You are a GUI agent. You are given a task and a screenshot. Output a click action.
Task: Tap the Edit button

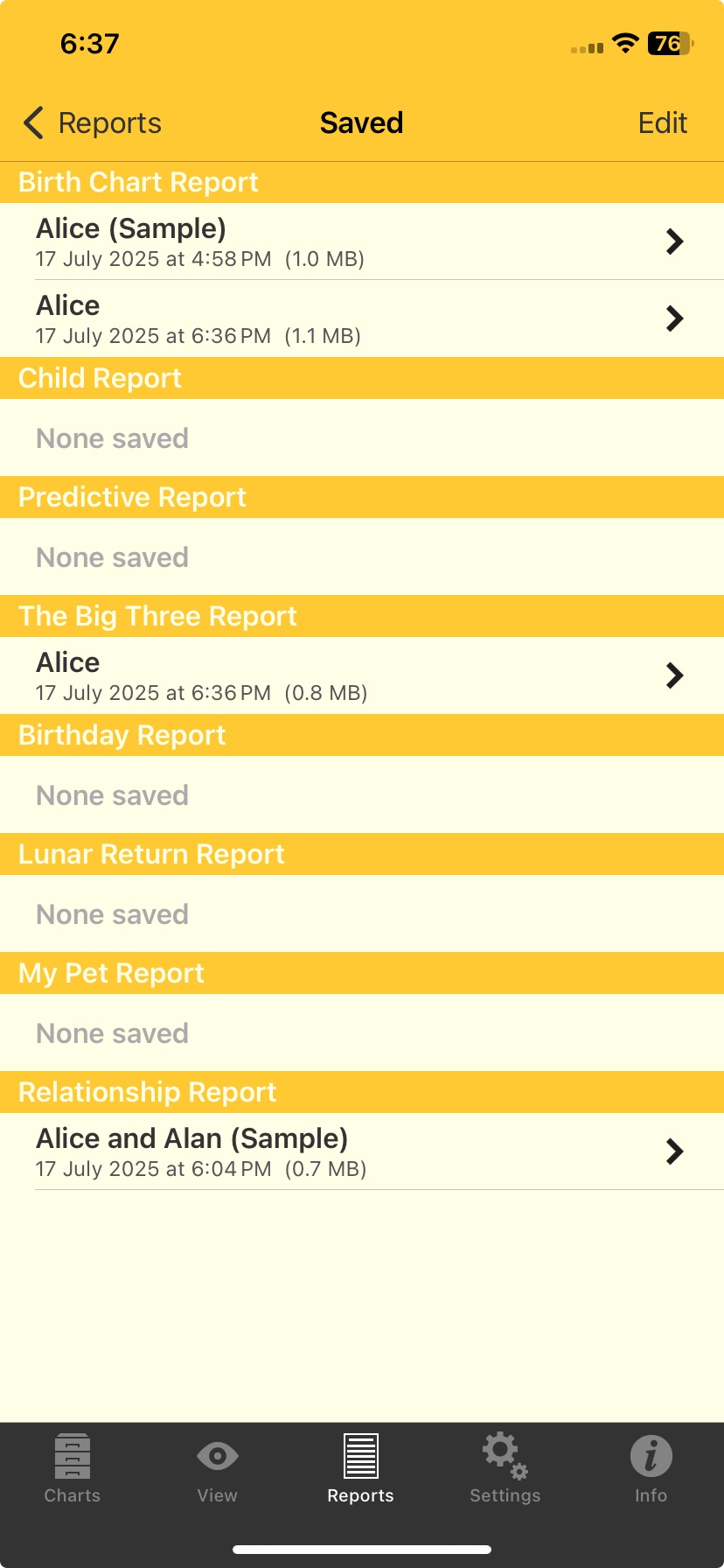coord(662,122)
